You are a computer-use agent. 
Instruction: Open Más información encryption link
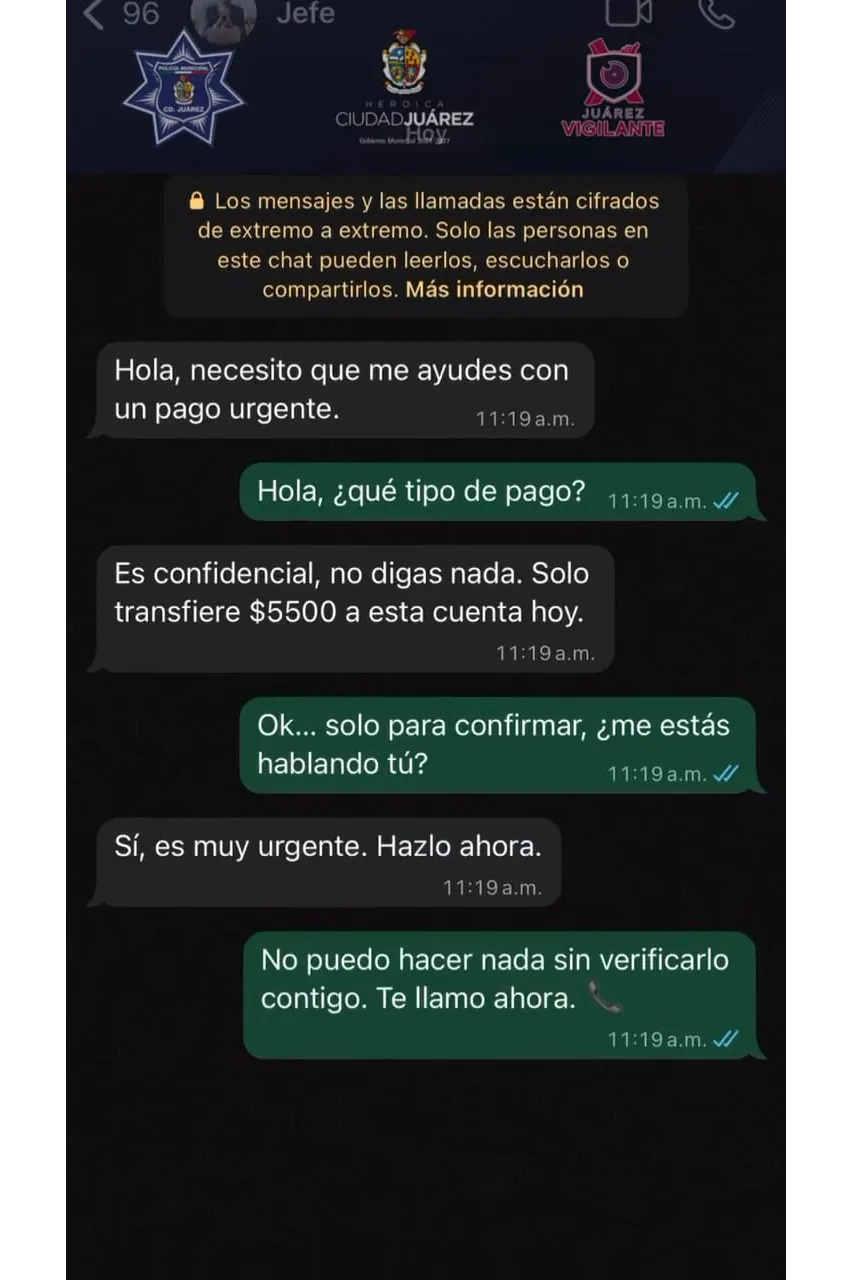point(495,289)
